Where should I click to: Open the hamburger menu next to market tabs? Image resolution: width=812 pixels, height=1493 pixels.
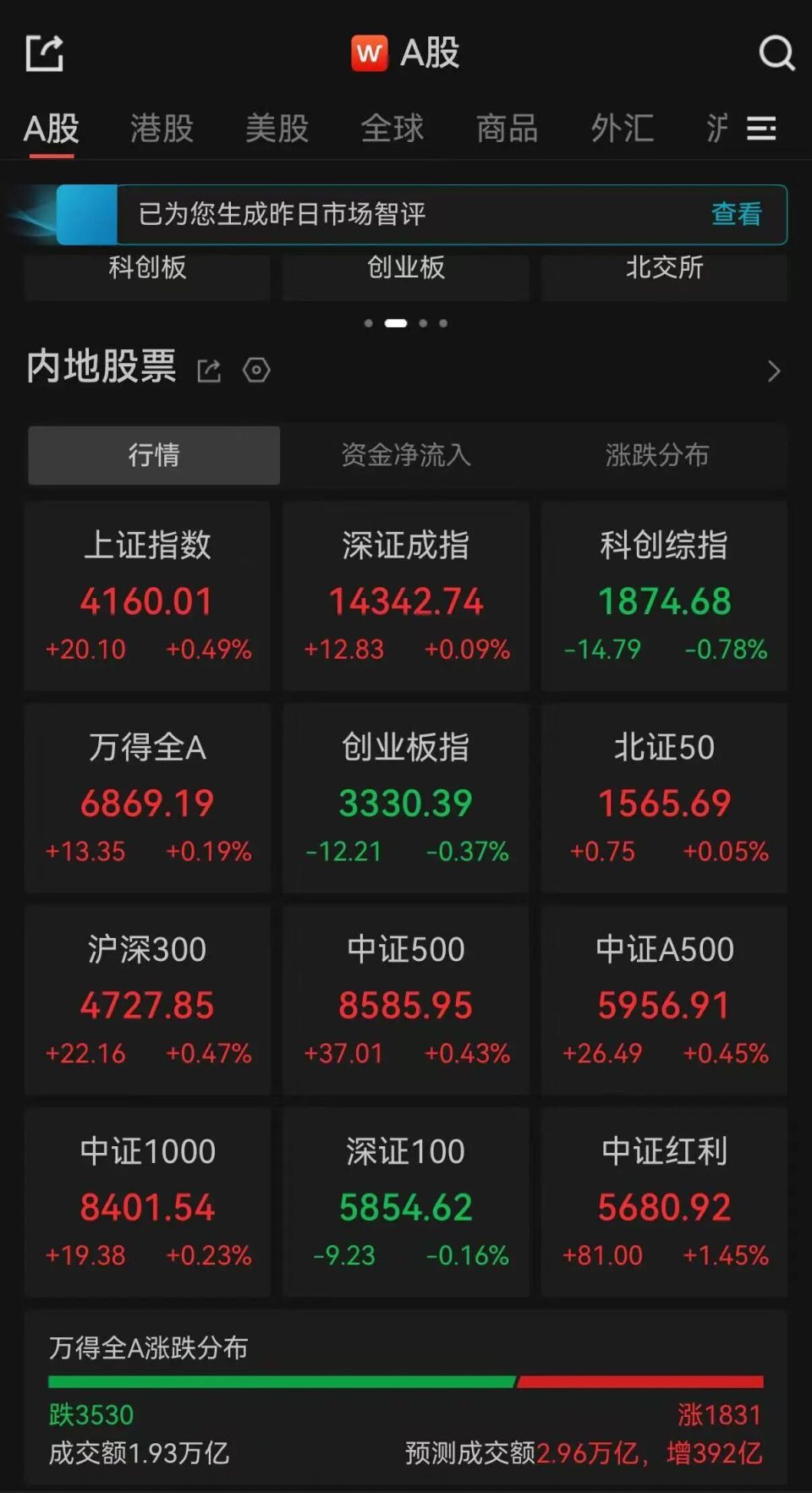click(760, 129)
